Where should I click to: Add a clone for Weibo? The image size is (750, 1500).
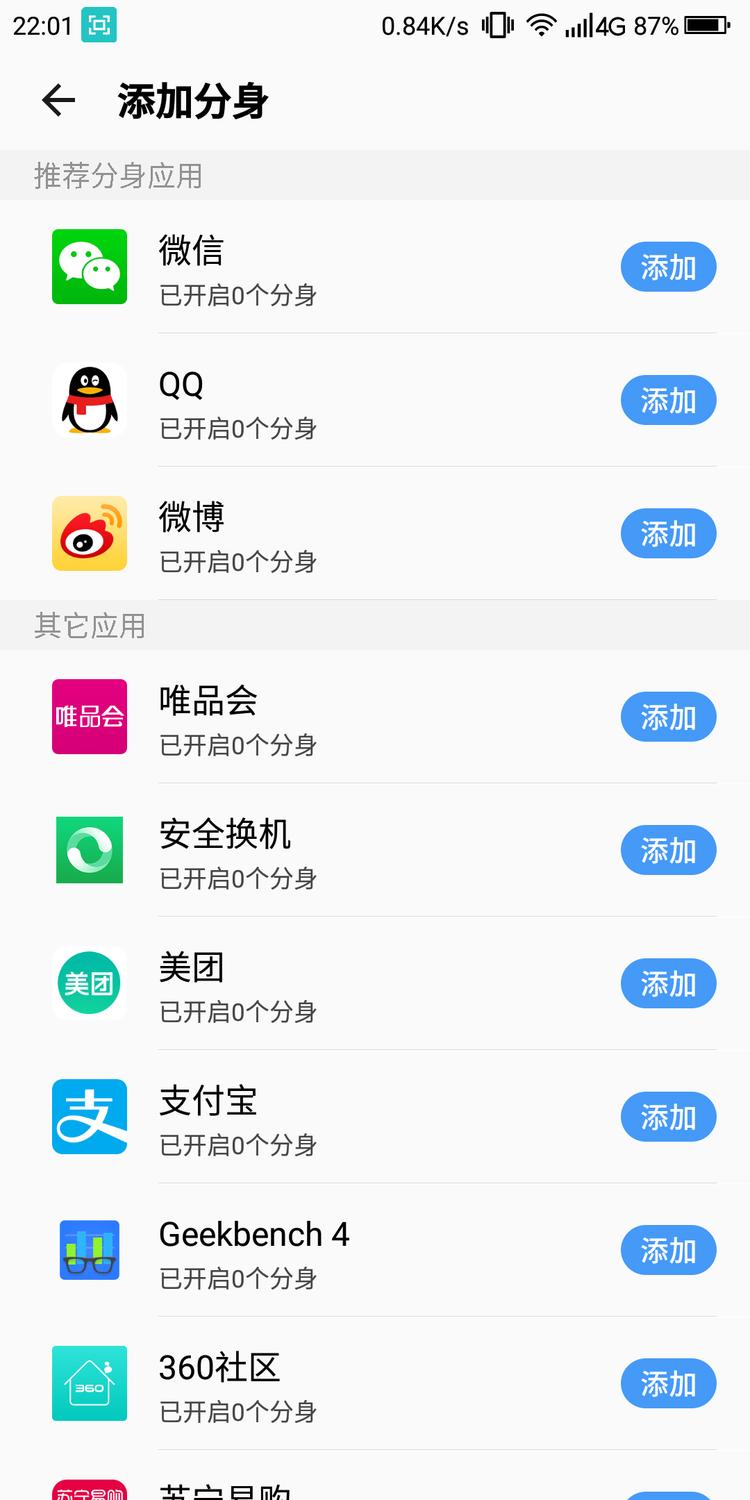pyautogui.click(x=668, y=533)
